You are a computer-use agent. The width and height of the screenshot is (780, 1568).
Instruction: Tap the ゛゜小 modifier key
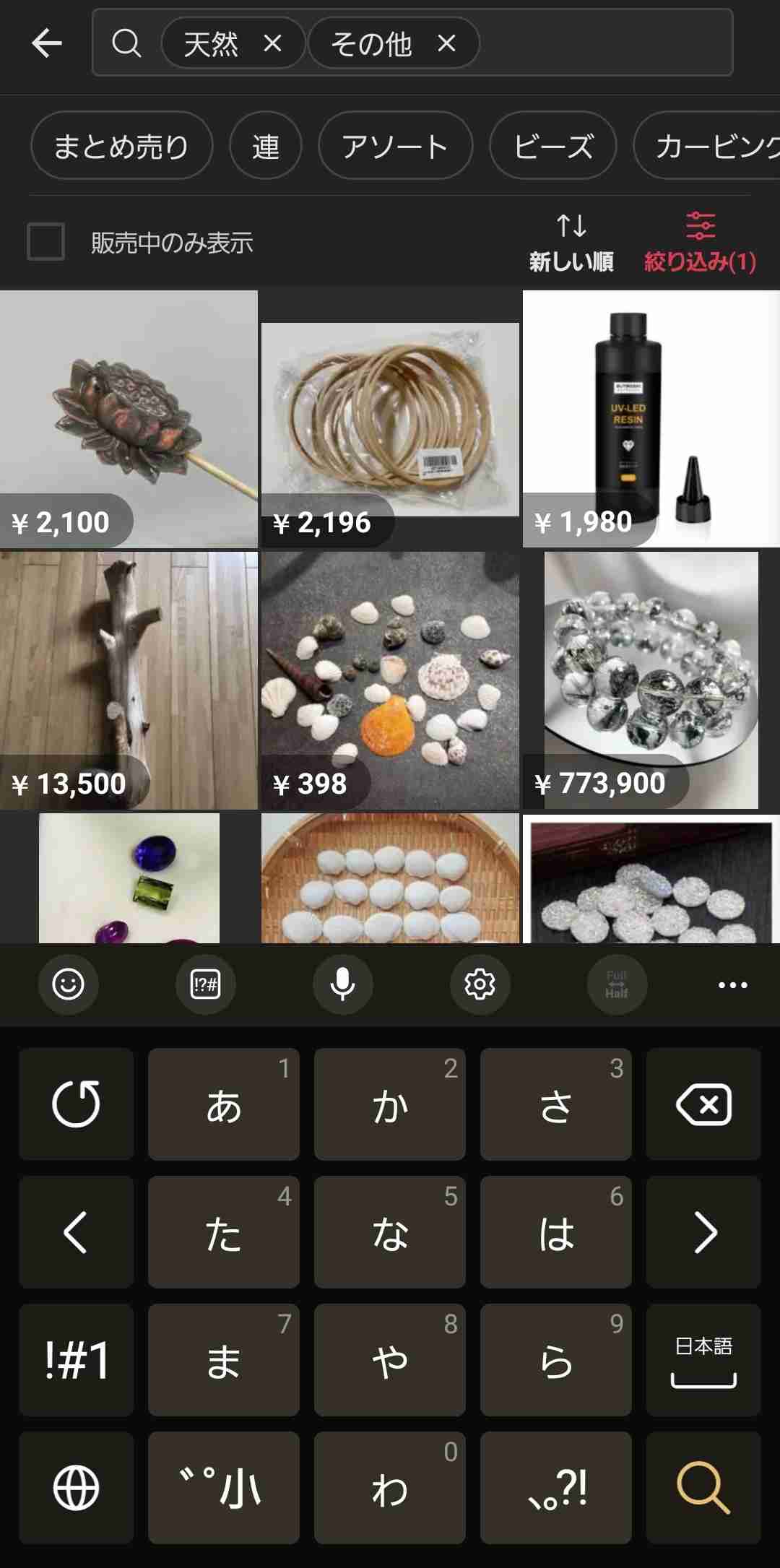pyautogui.click(x=223, y=1489)
